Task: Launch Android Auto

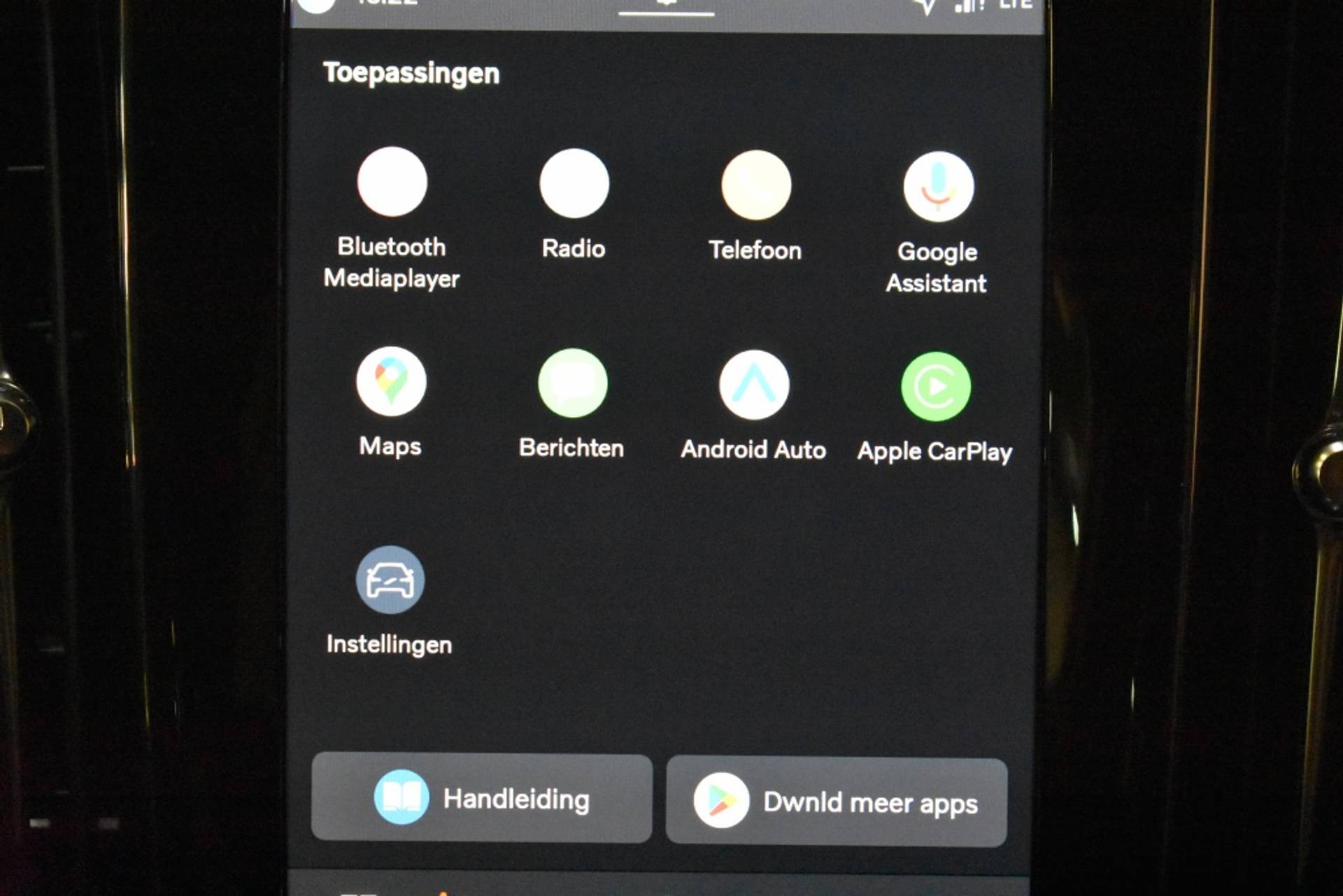Action: pos(754,385)
